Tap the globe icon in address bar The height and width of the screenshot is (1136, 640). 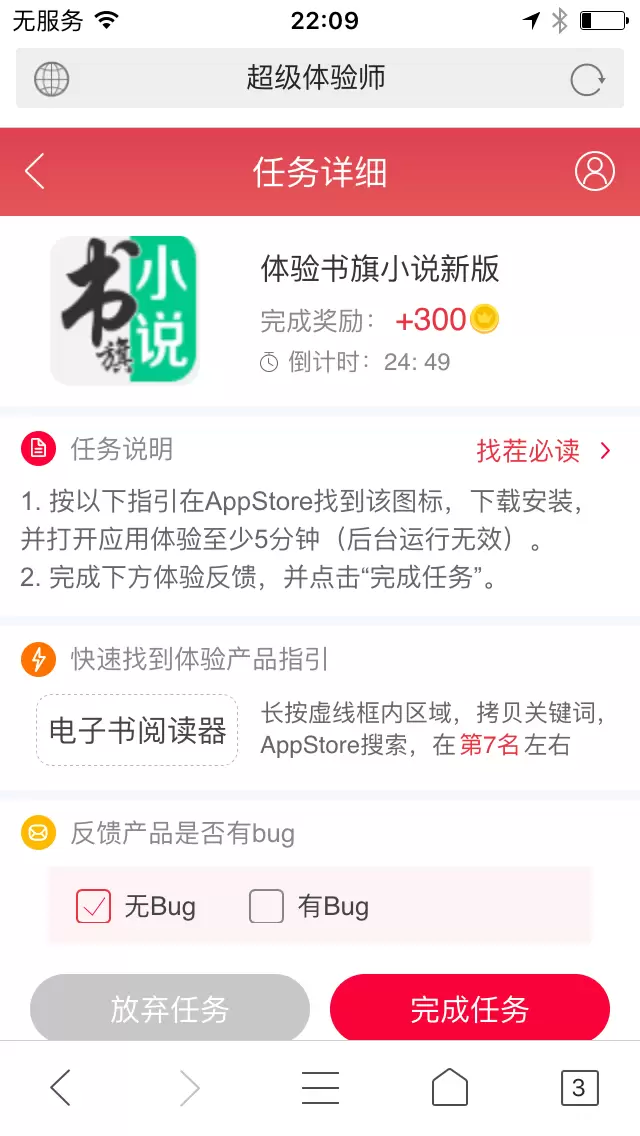point(52,80)
